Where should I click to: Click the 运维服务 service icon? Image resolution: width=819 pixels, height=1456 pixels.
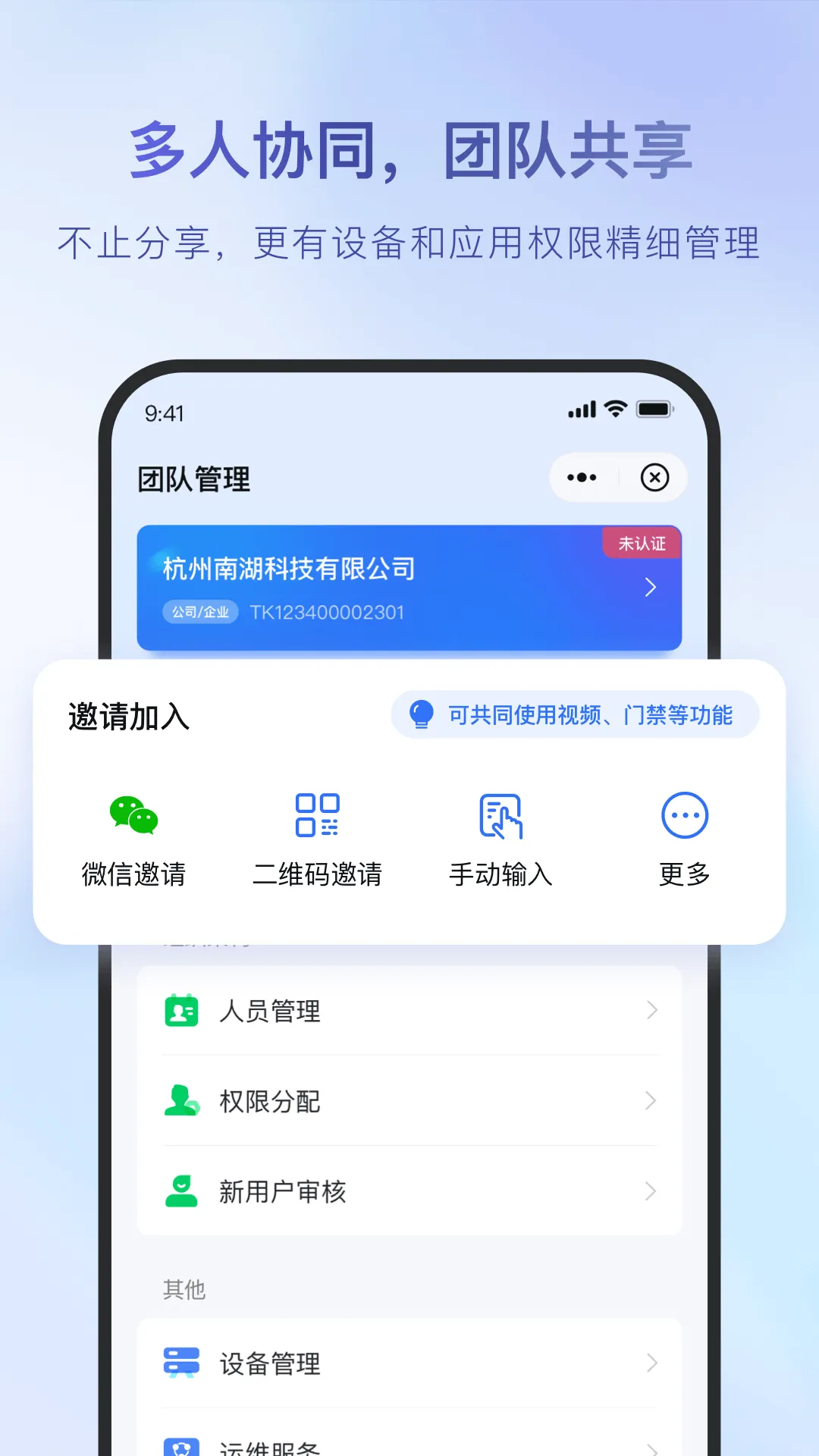point(181,1445)
